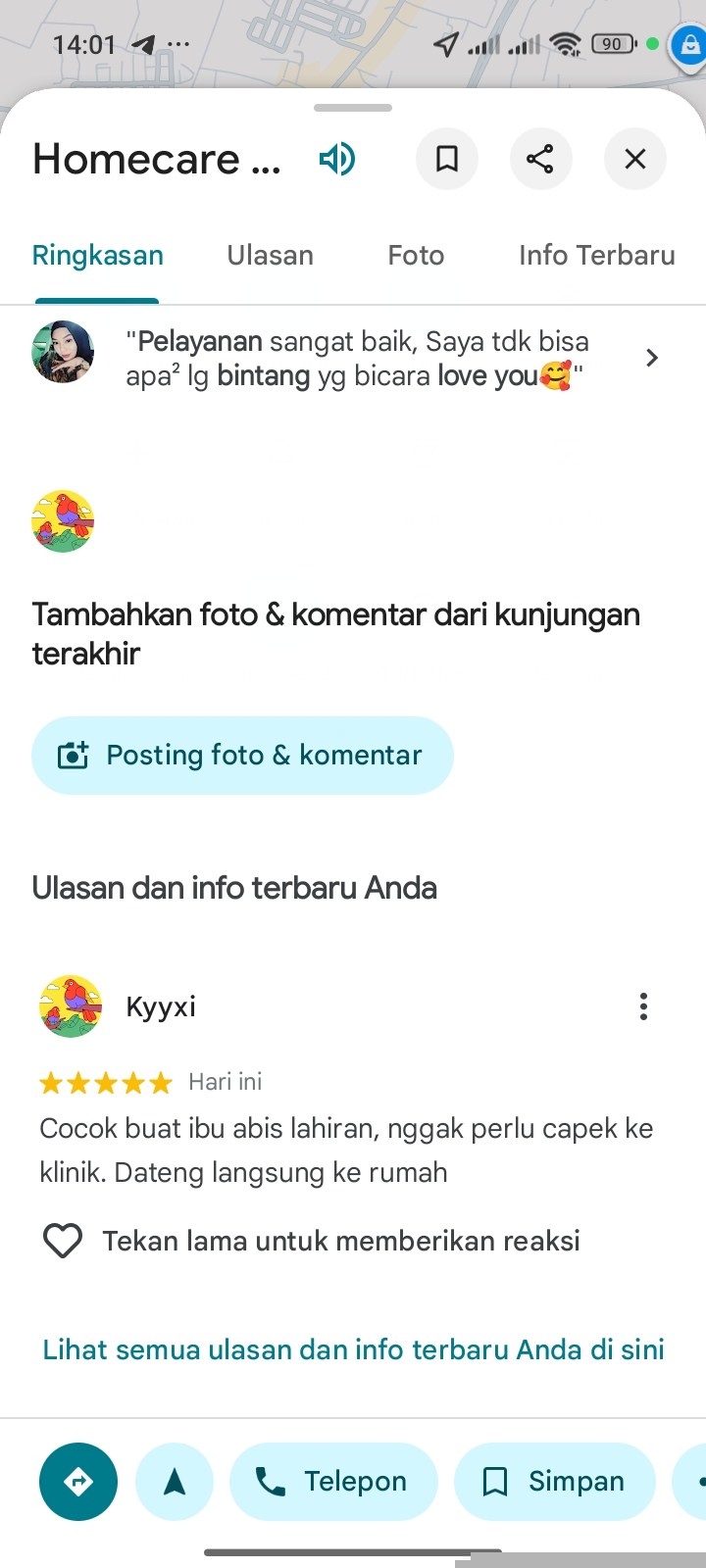The height and width of the screenshot is (1568, 706).
Task: Play the place name pronunciation audio
Action: (337, 159)
